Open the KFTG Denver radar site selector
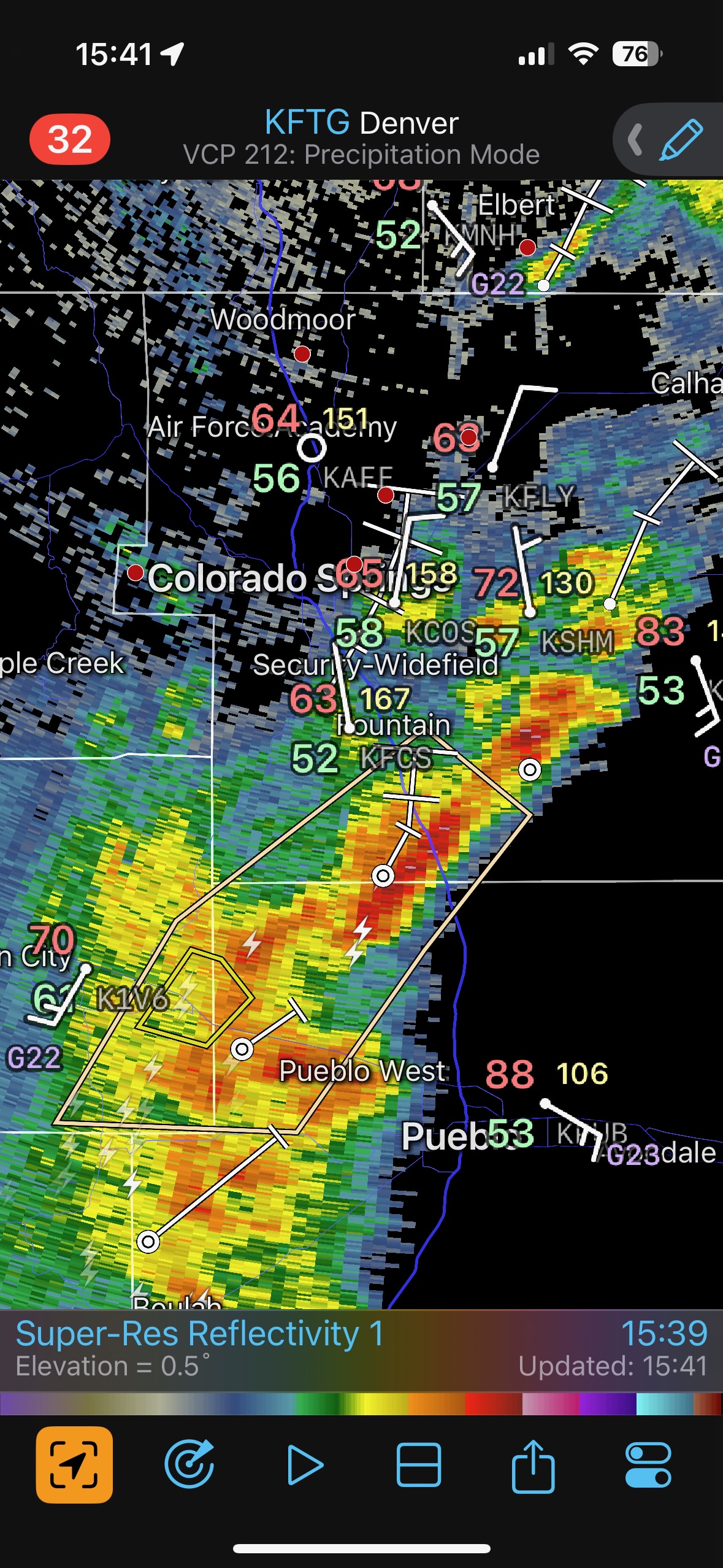 (x=361, y=123)
